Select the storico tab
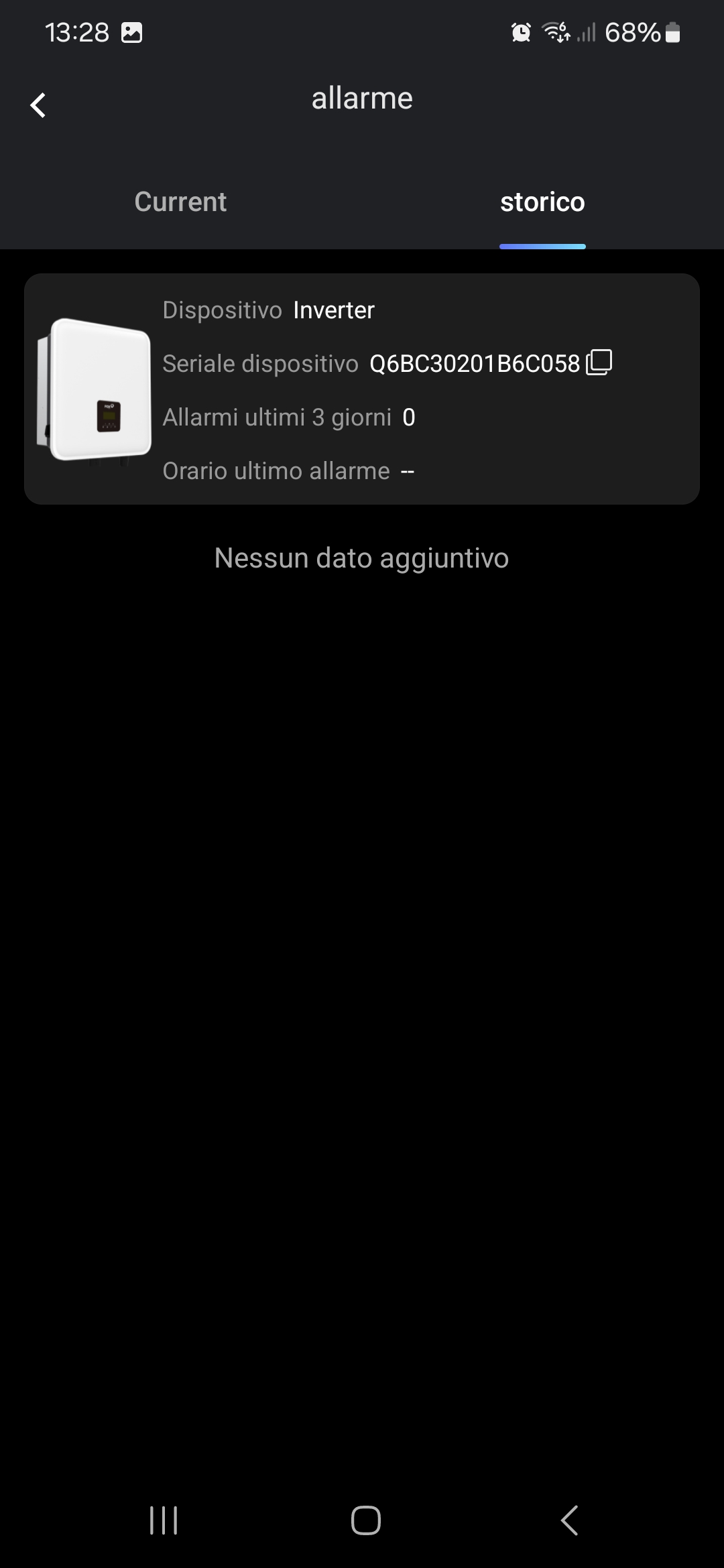Viewport: 724px width, 1568px height. point(542,202)
